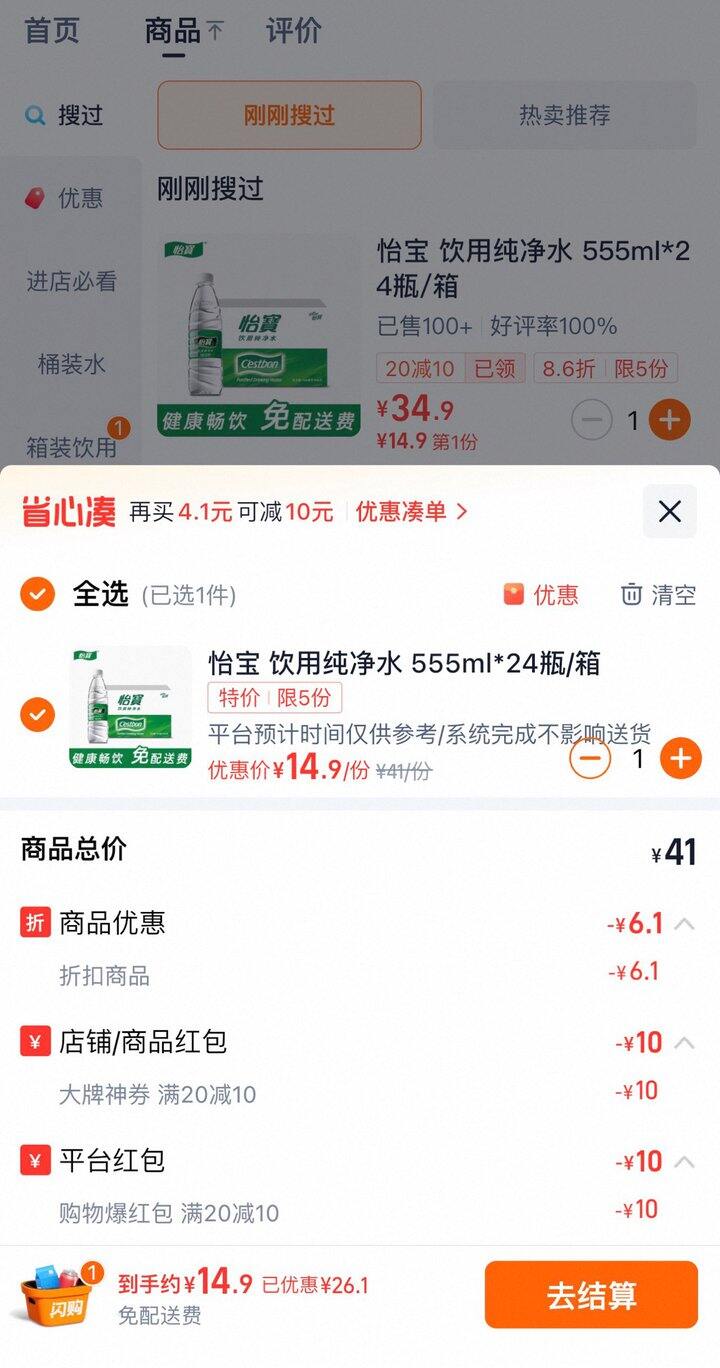Decrease cart quantity of 怡宝 water
Screen dimensions: 720x1368
(x=590, y=759)
